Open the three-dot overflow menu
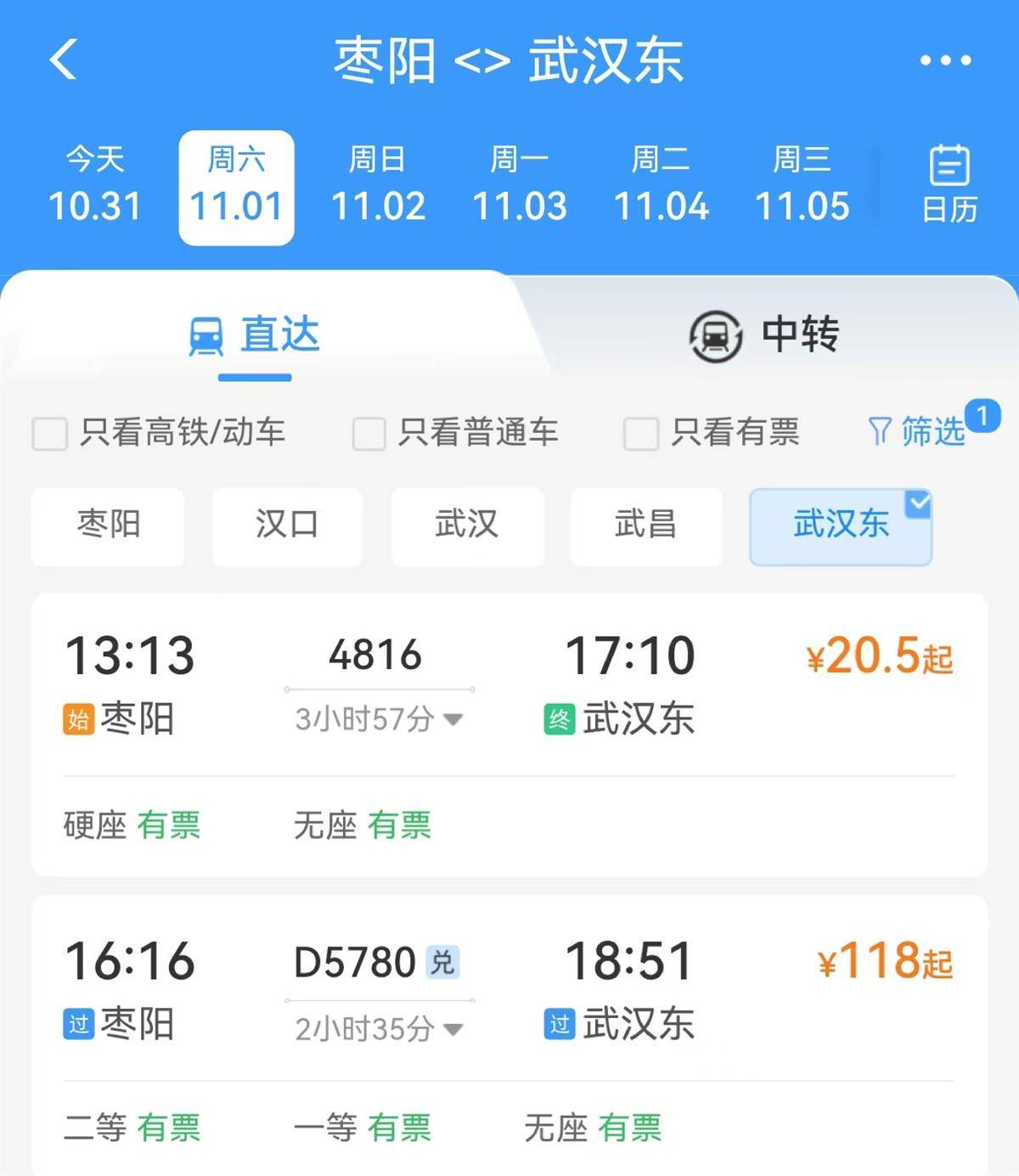 pyautogui.click(x=945, y=60)
